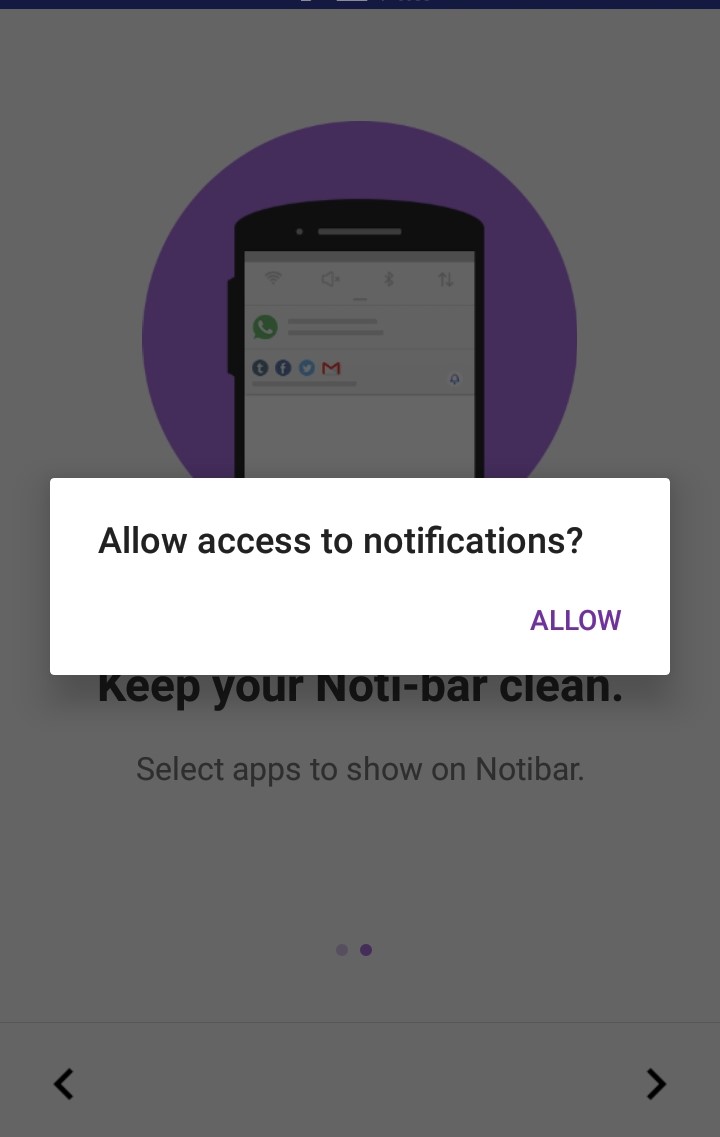This screenshot has width=720, height=1137.
Task: Advance to the next onboarding page
Action: click(655, 1084)
